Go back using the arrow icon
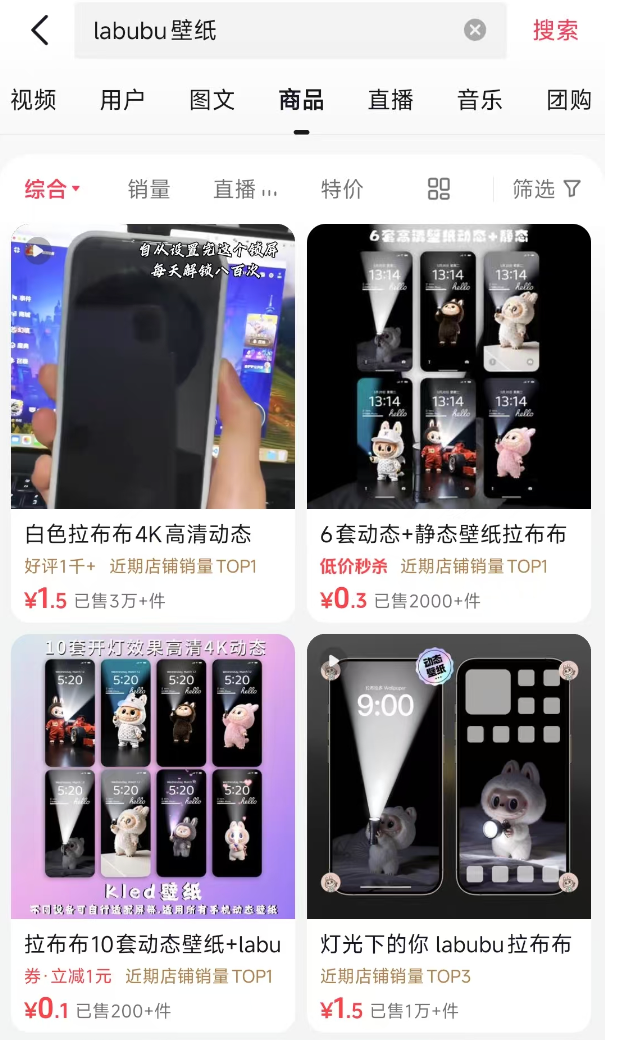The width and height of the screenshot is (620, 1040). tap(40, 31)
